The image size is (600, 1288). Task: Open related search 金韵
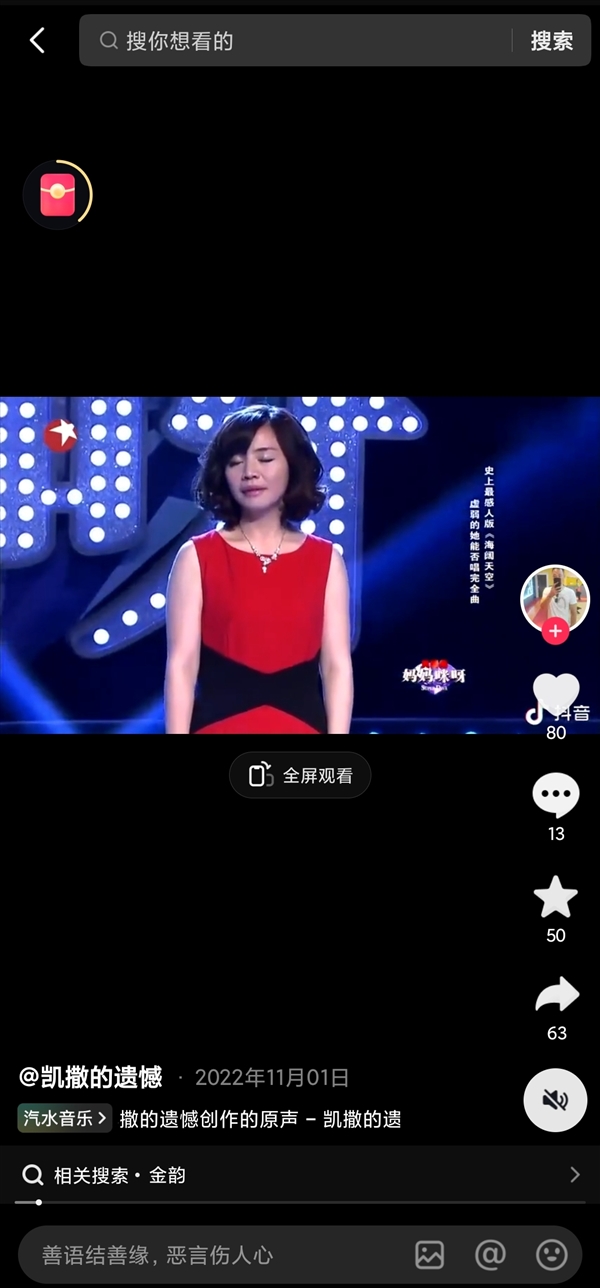point(300,1175)
